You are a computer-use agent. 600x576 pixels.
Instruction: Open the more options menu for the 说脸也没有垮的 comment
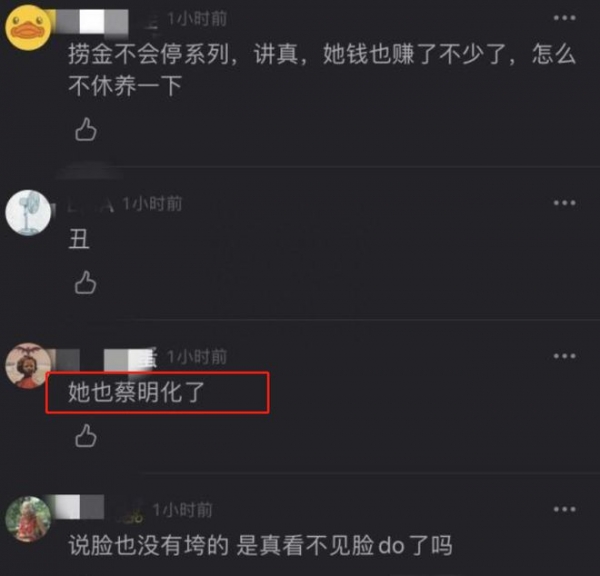[564, 510]
